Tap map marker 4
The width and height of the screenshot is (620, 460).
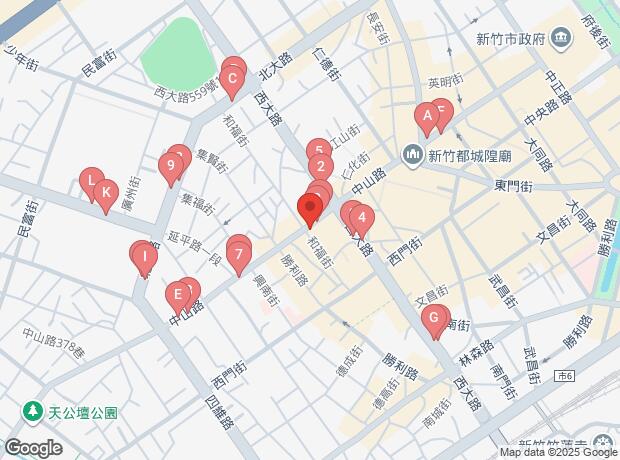360,217
